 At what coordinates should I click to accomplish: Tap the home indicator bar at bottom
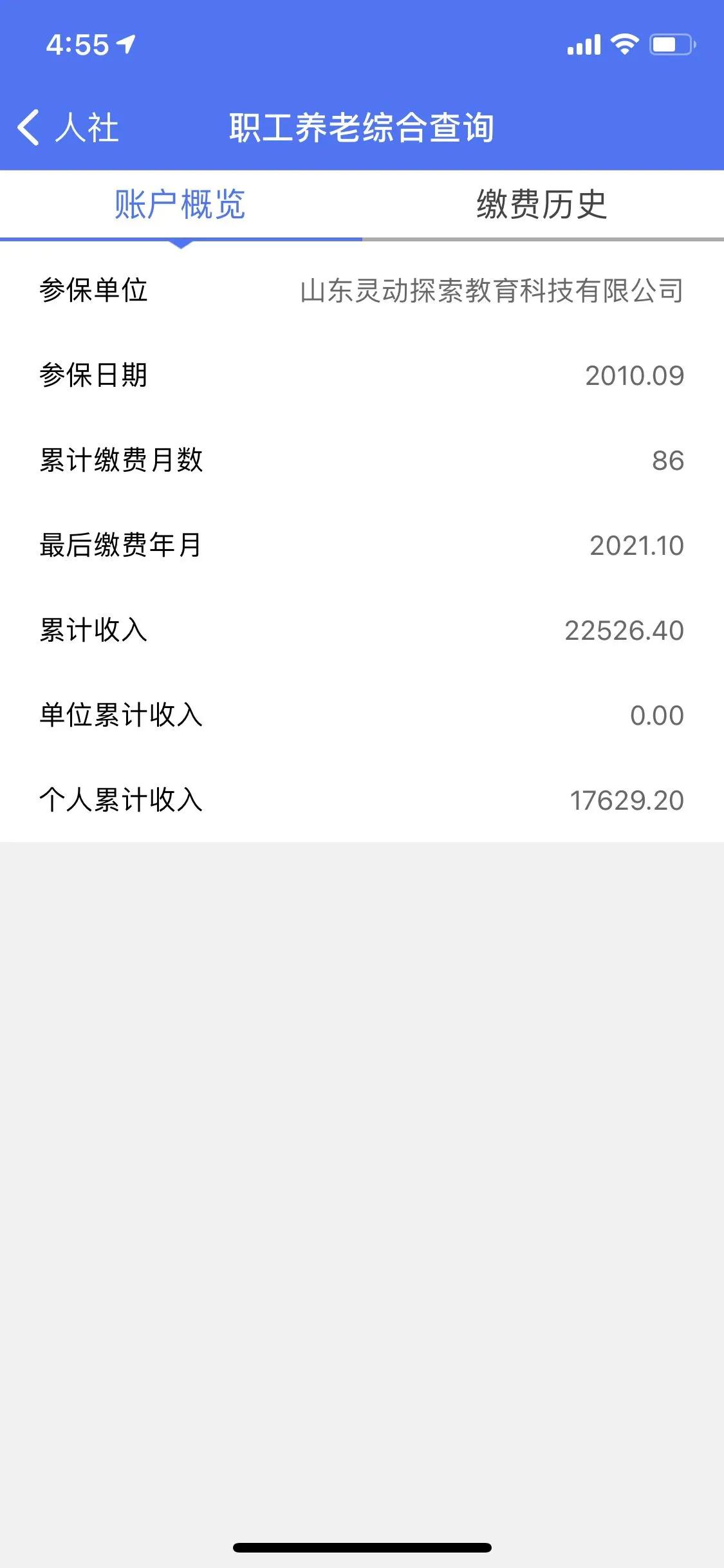point(362,1547)
